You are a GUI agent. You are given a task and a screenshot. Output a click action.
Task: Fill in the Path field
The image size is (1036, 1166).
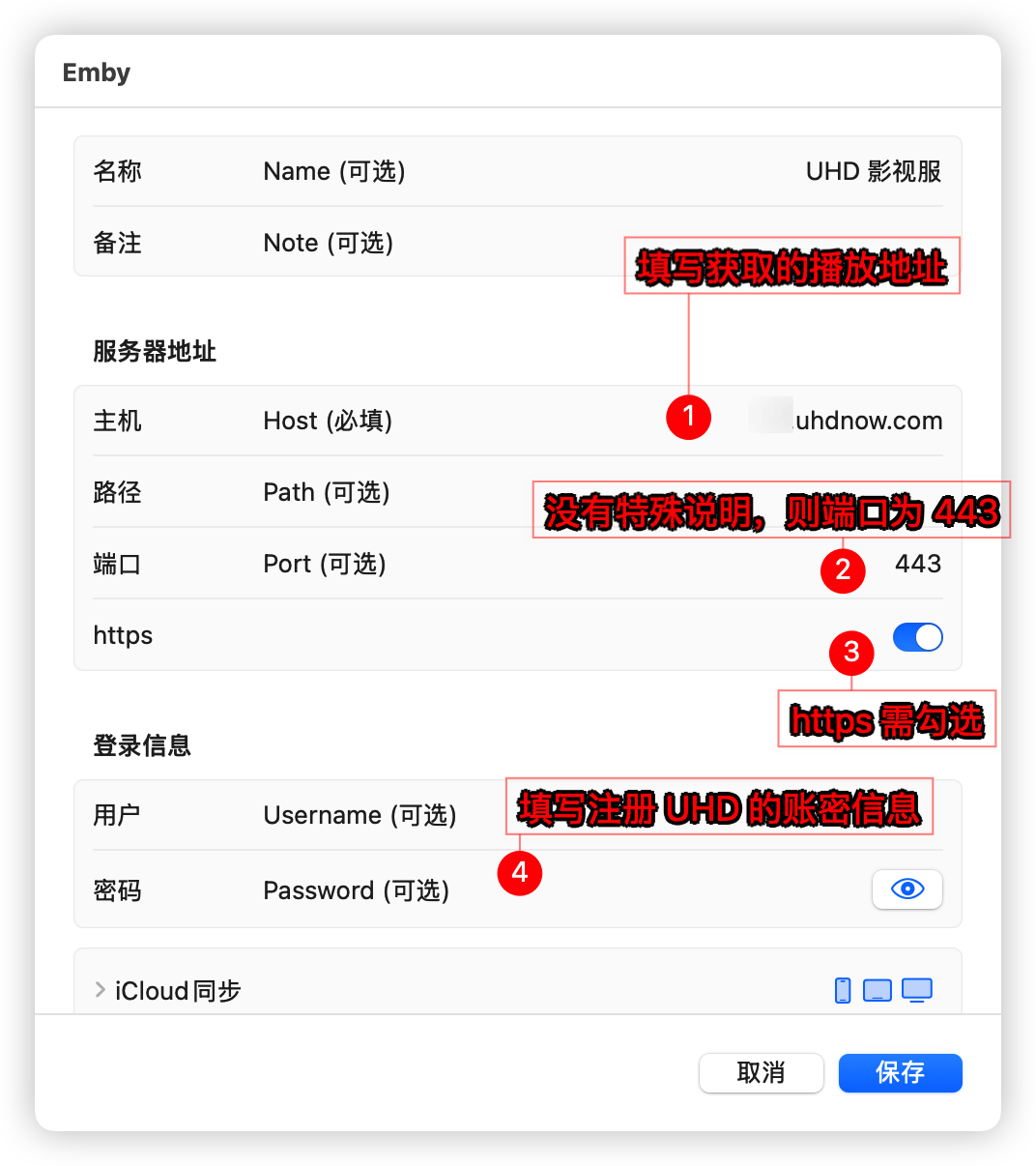454,492
